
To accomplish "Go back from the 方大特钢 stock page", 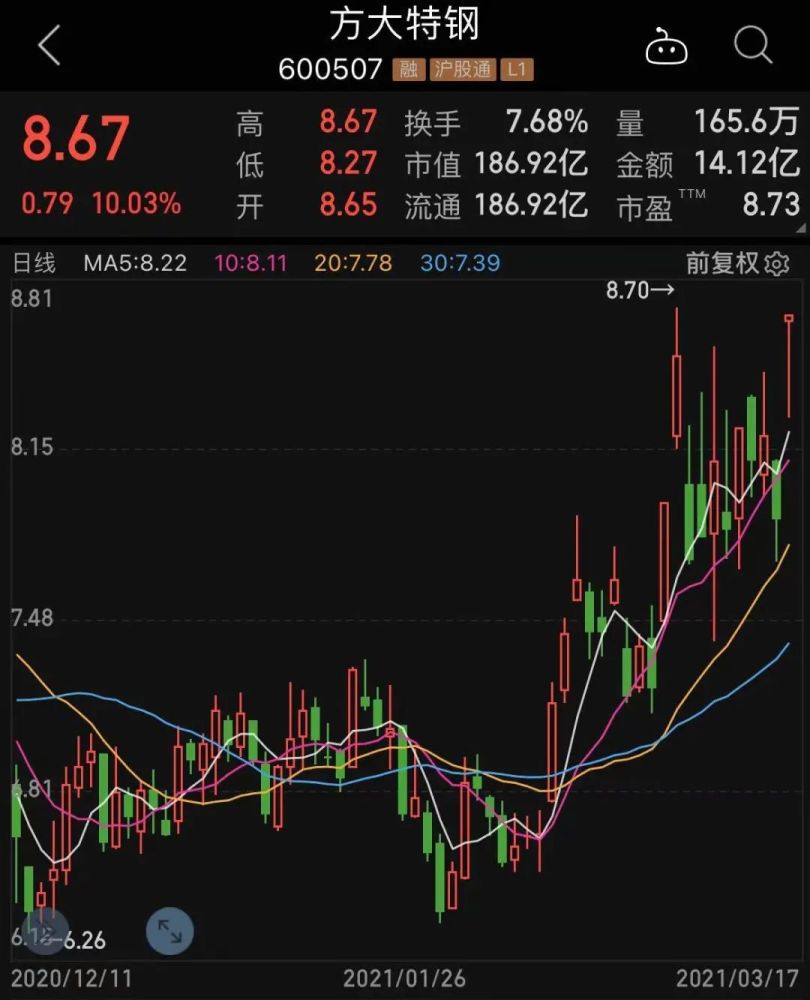I will 49,46.
